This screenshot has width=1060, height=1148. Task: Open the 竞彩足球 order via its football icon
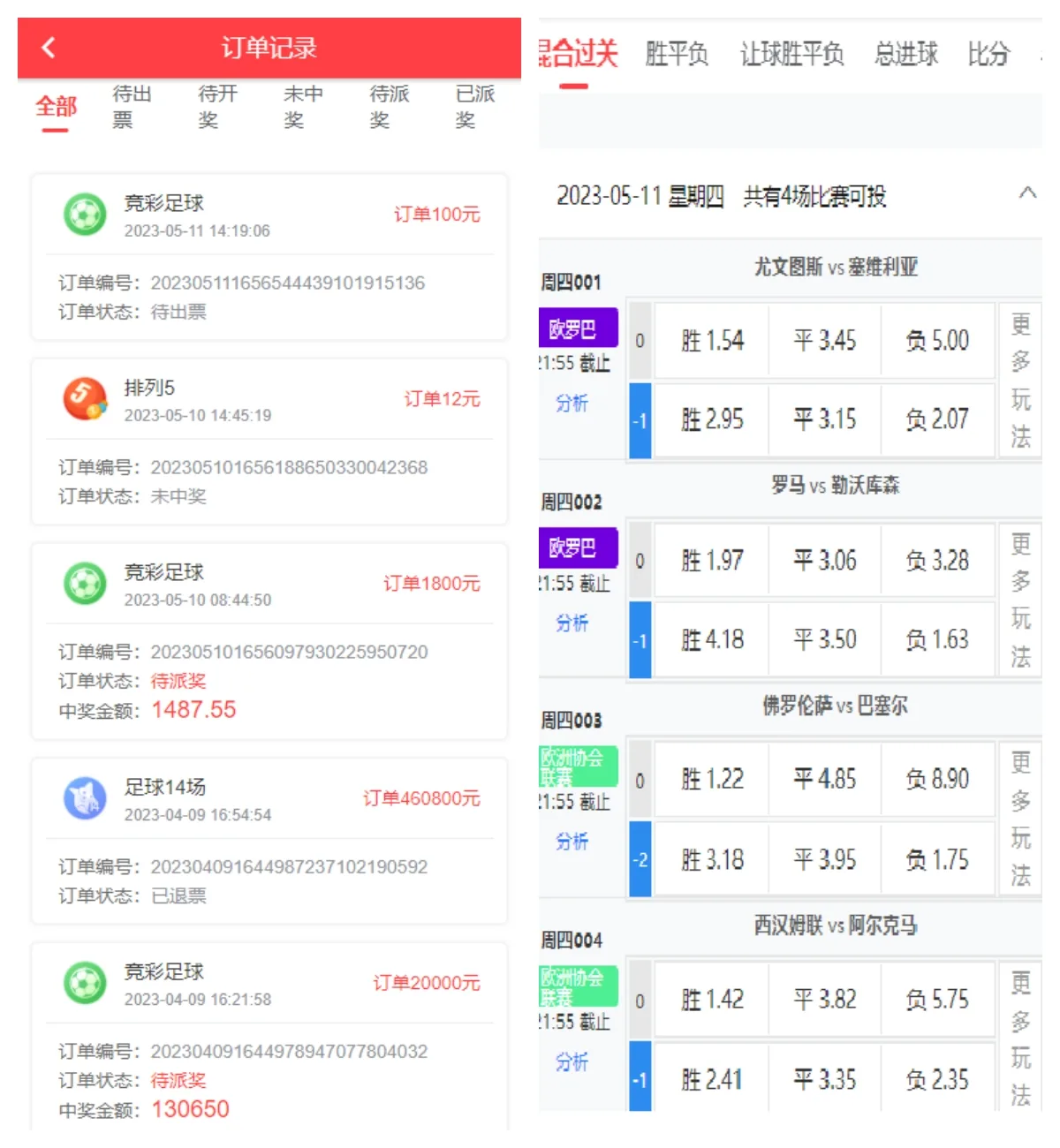tap(84, 214)
